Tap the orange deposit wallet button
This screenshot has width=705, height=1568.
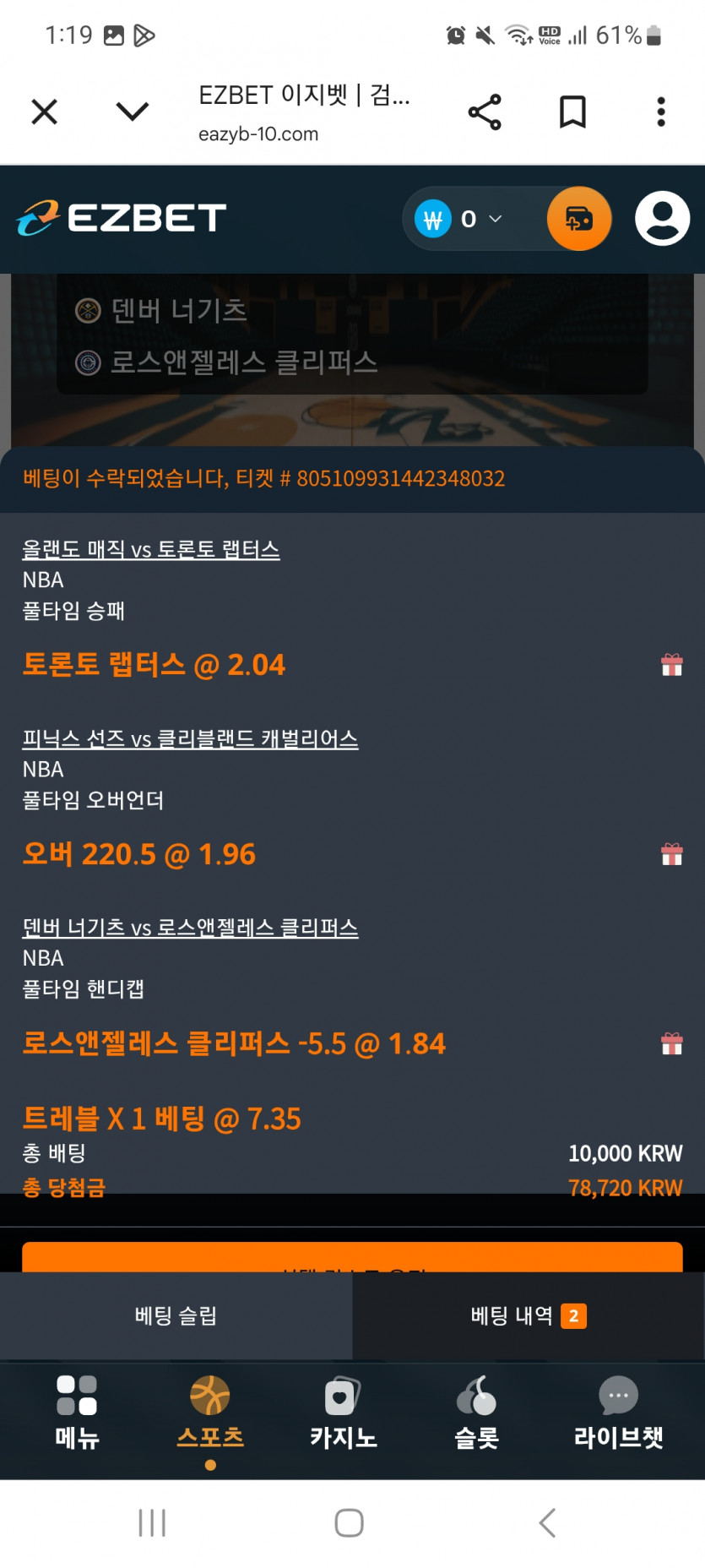coord(579,219)
